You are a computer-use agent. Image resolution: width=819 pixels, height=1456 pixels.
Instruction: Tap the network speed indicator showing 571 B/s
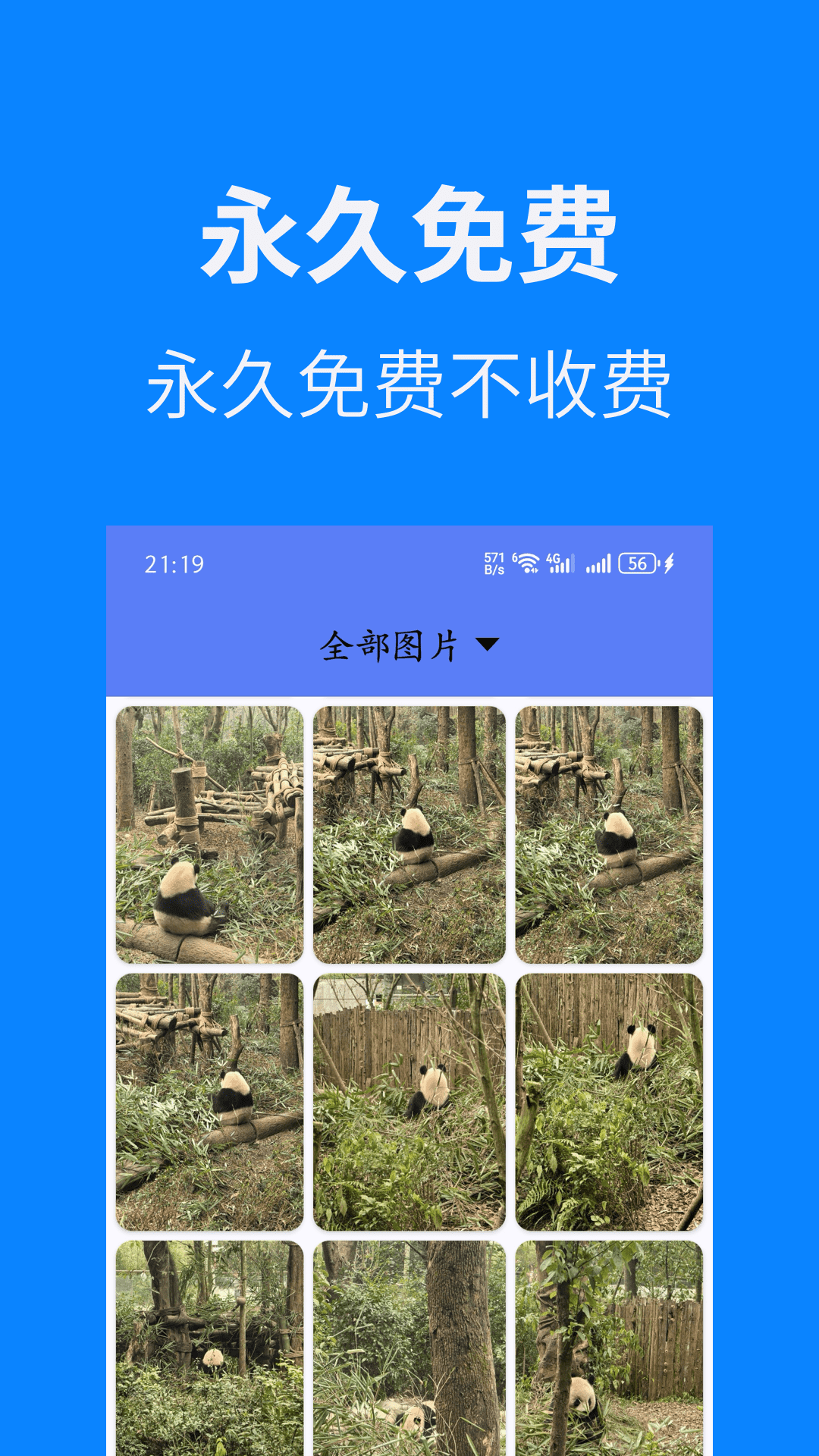tap(493, 563)
